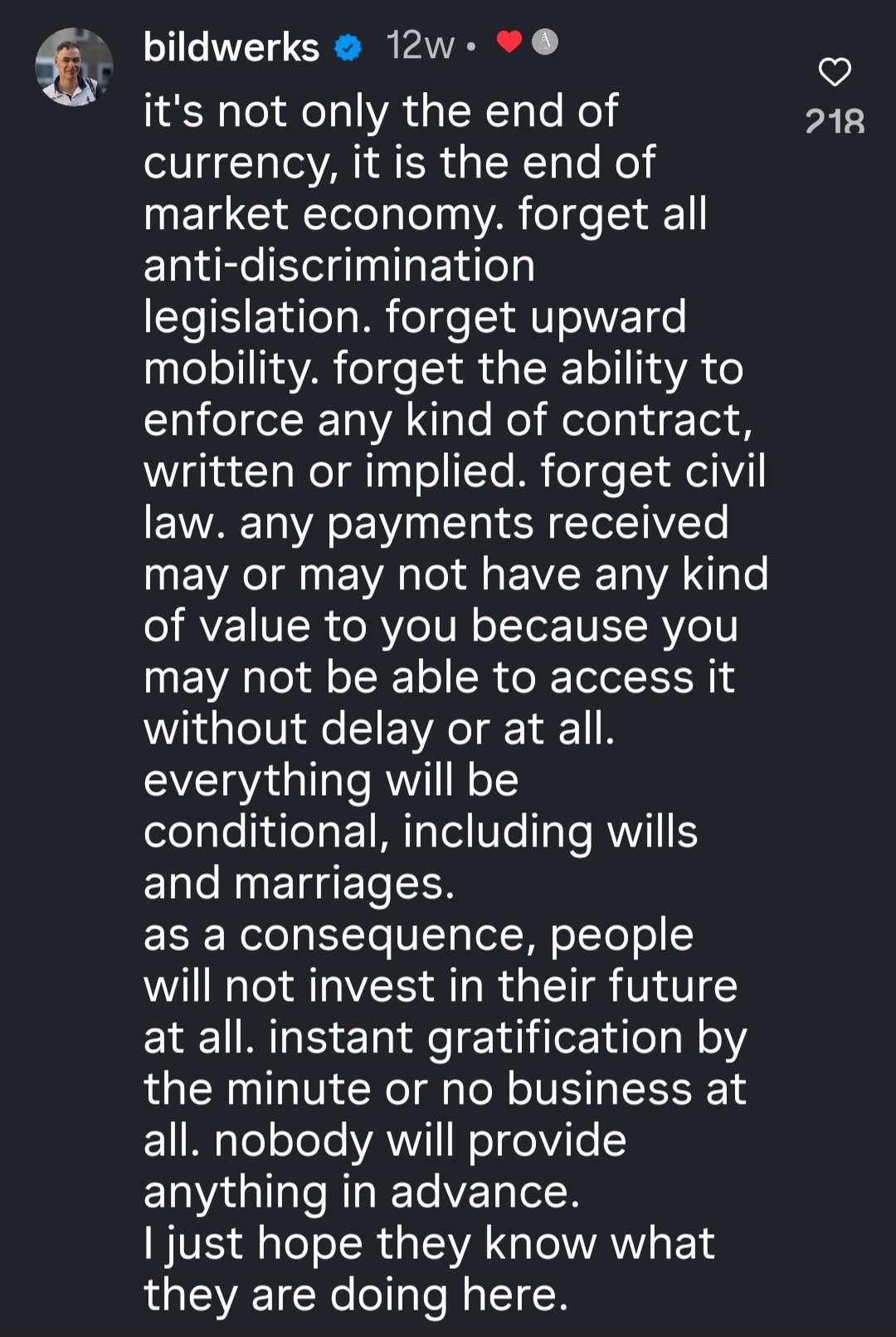Open the bildwerks username link
This screenshot has width=896, height=1337.
point(231,47)
